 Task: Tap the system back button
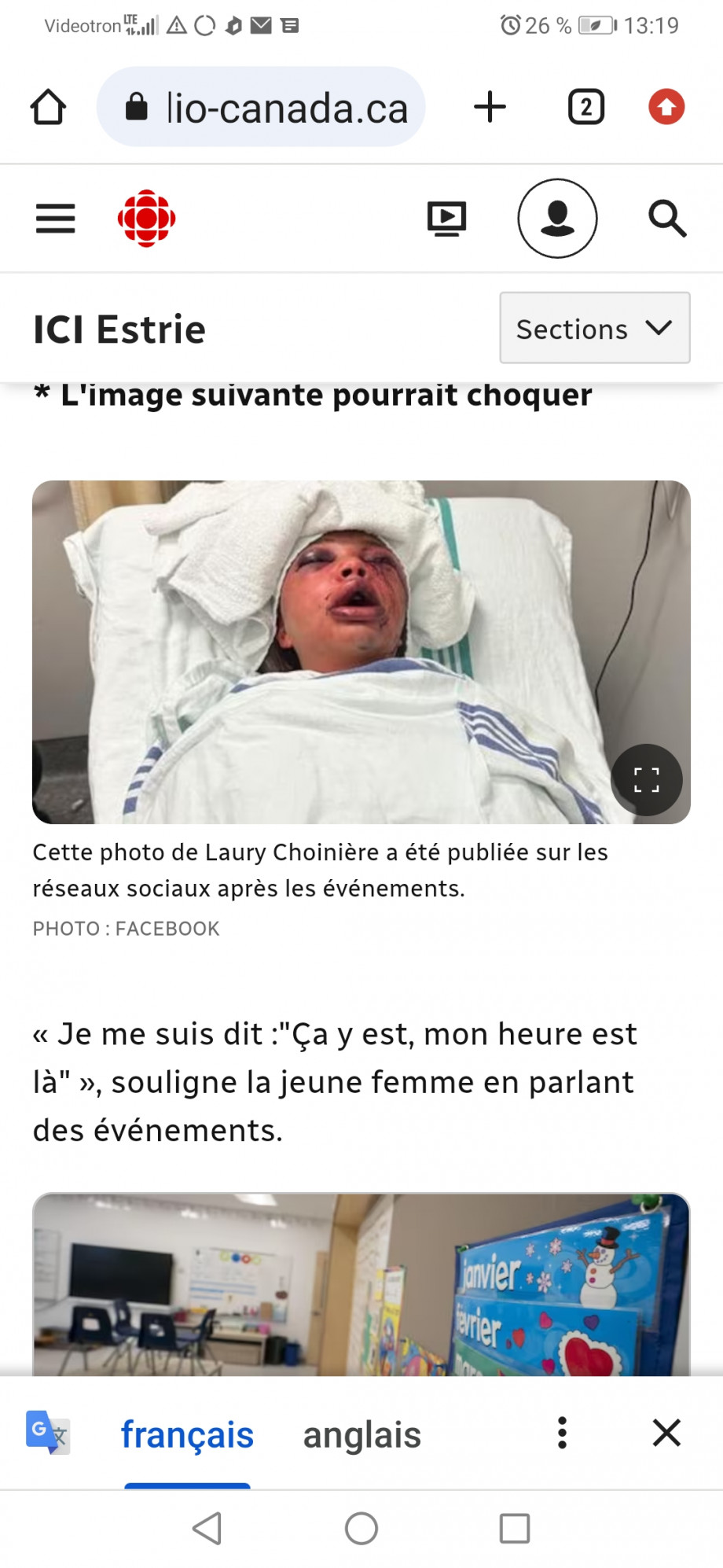point(207,1528)
